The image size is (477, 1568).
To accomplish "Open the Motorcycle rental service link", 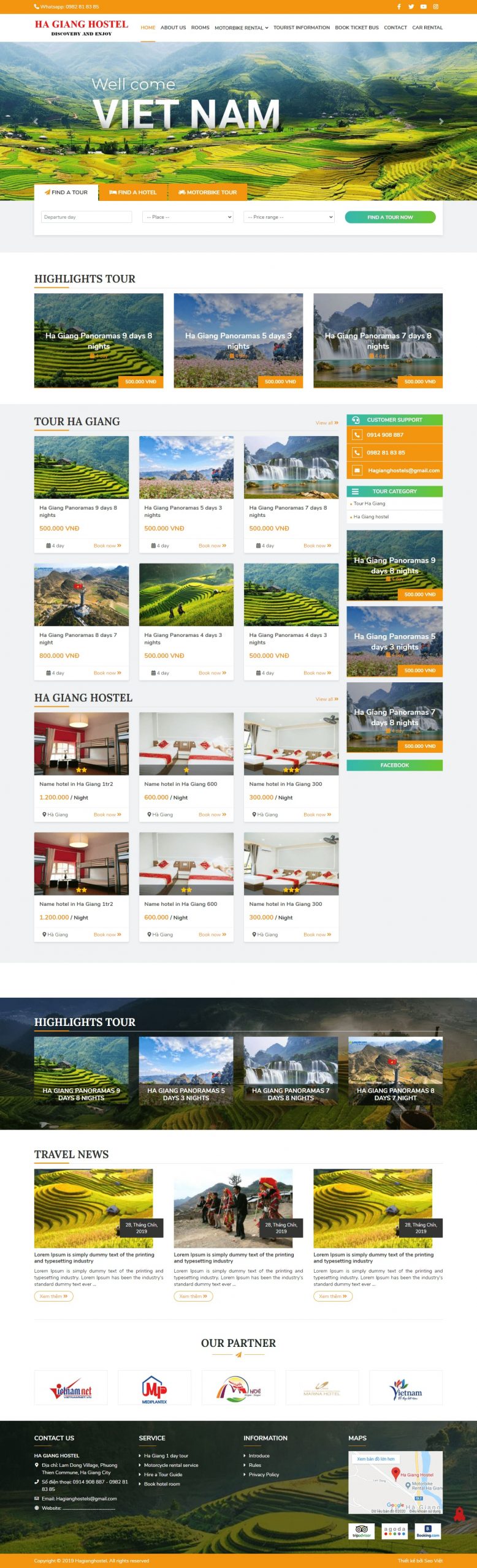I will click(x=171, y=1465).
